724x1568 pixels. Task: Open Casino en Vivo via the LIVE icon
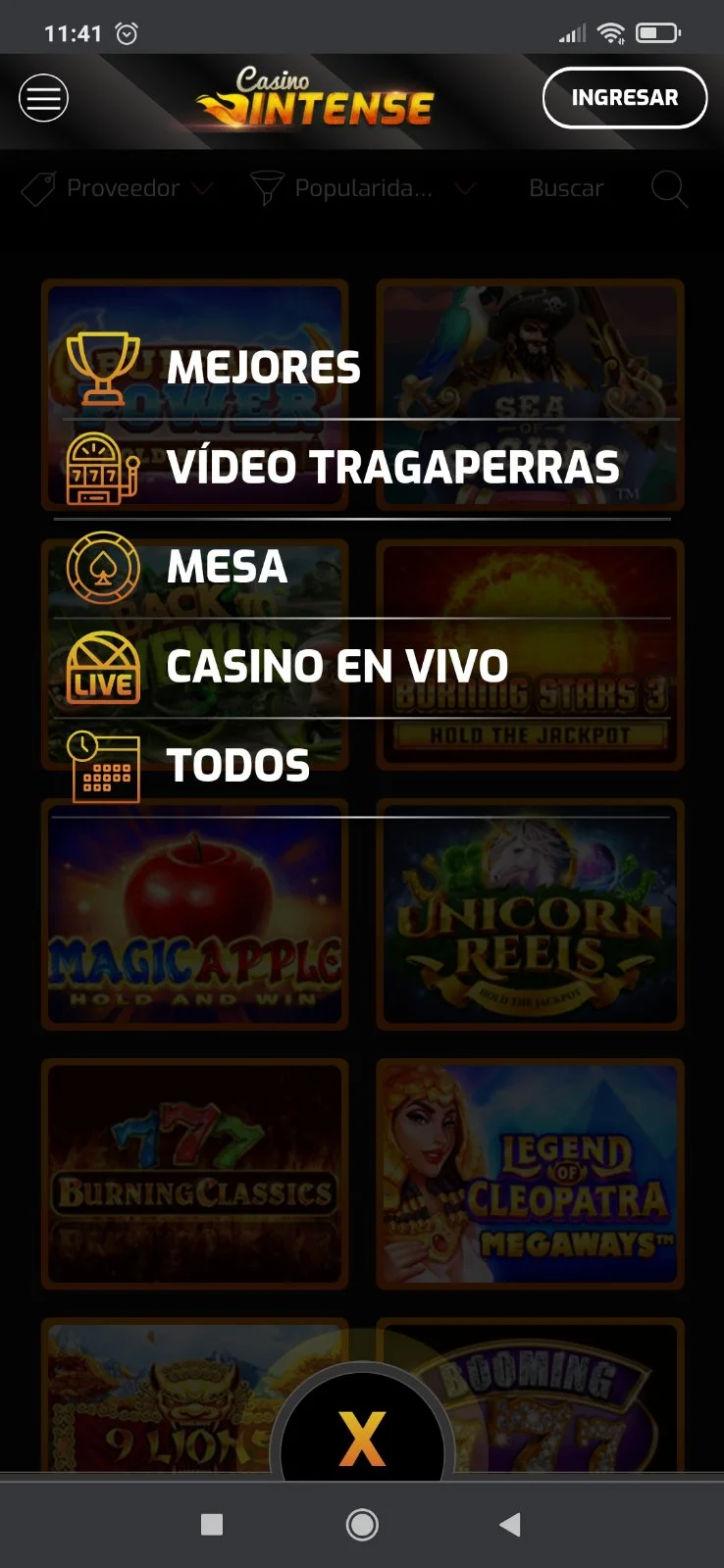tap(103, 667)
